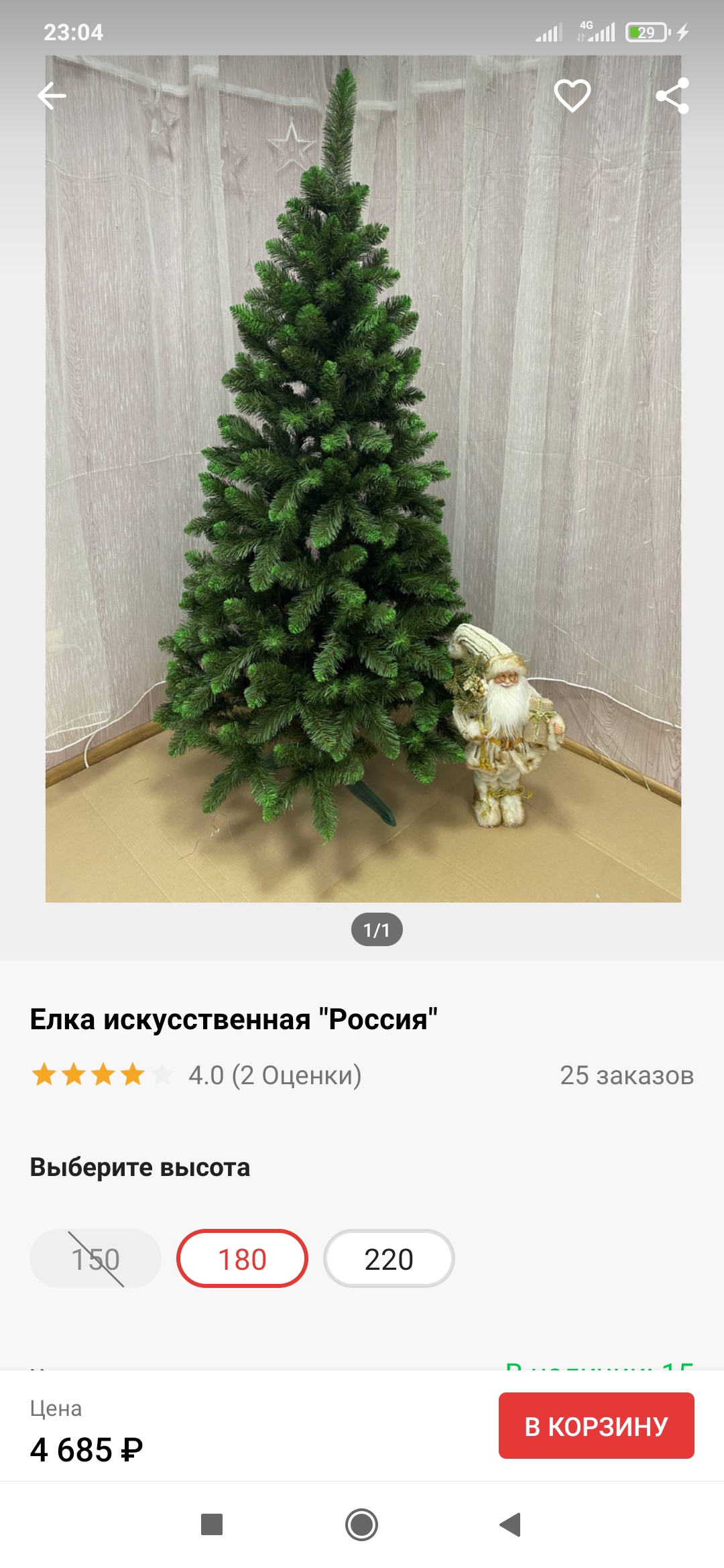Share this product
Image resolution: width=724 pixels, height=1568 pixels.
672,96
